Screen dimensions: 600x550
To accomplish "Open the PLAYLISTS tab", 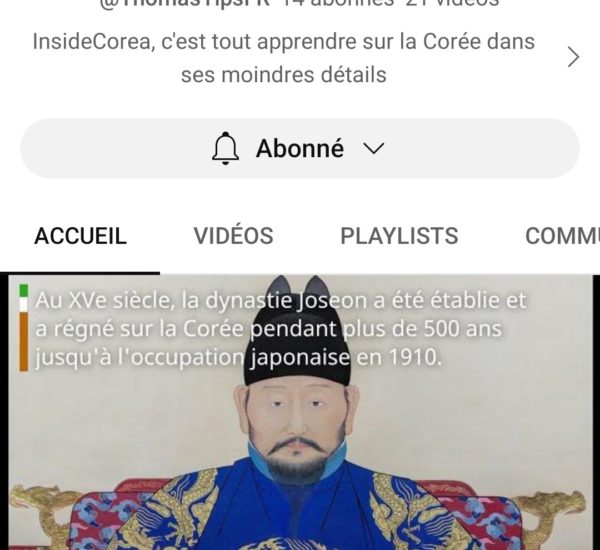I will coord(399,236).
